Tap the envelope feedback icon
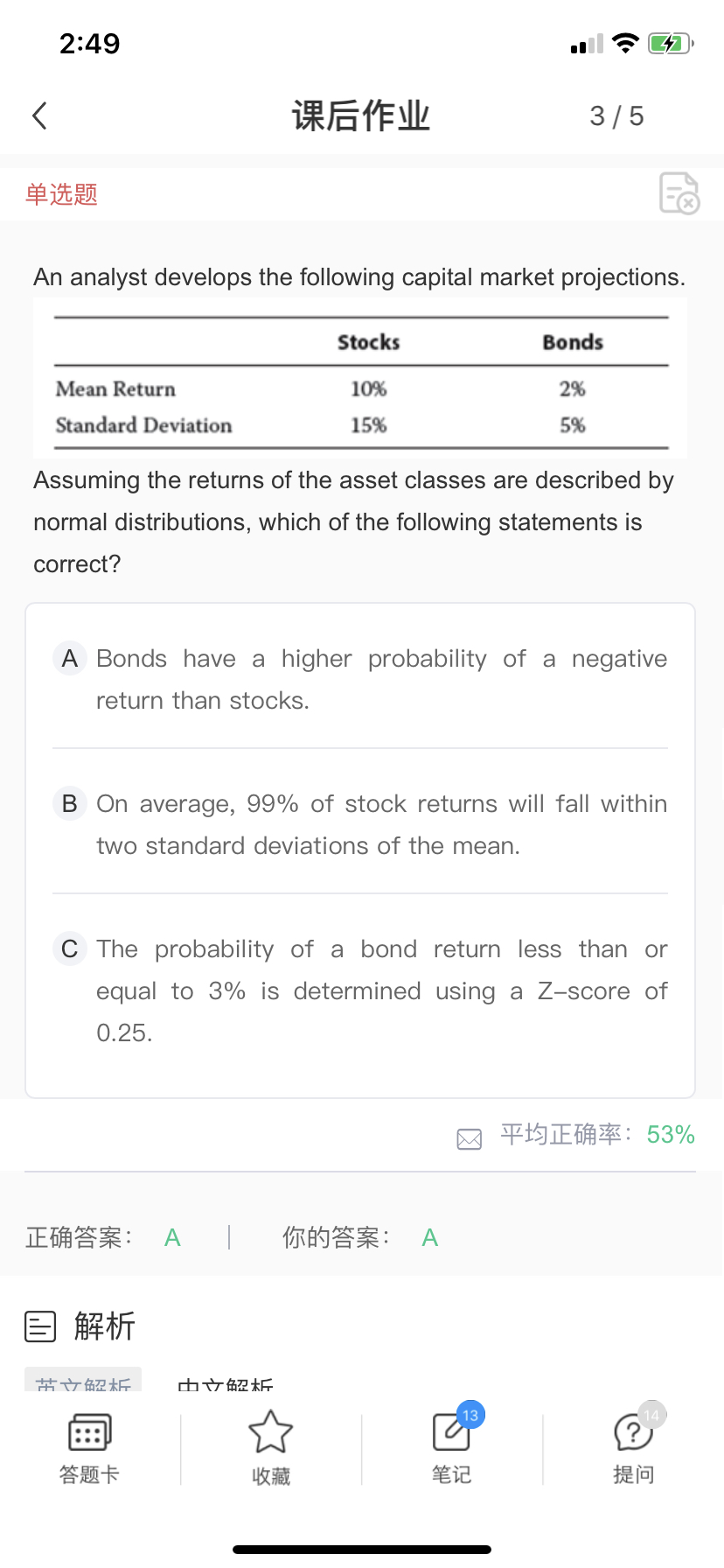The width and height of the screenshot is (724, 1568). [470, 1138]
